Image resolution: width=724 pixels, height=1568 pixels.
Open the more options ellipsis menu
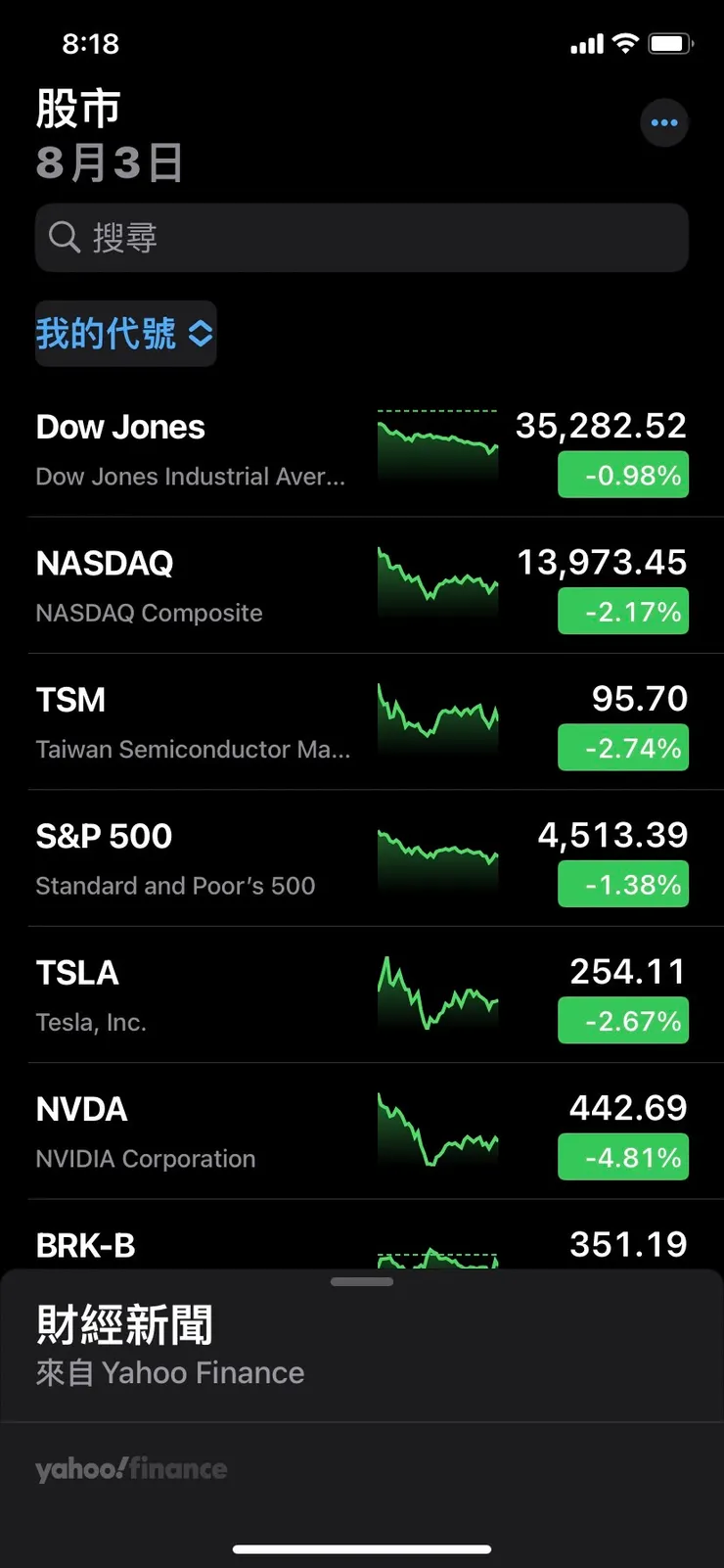coord(664,123)
